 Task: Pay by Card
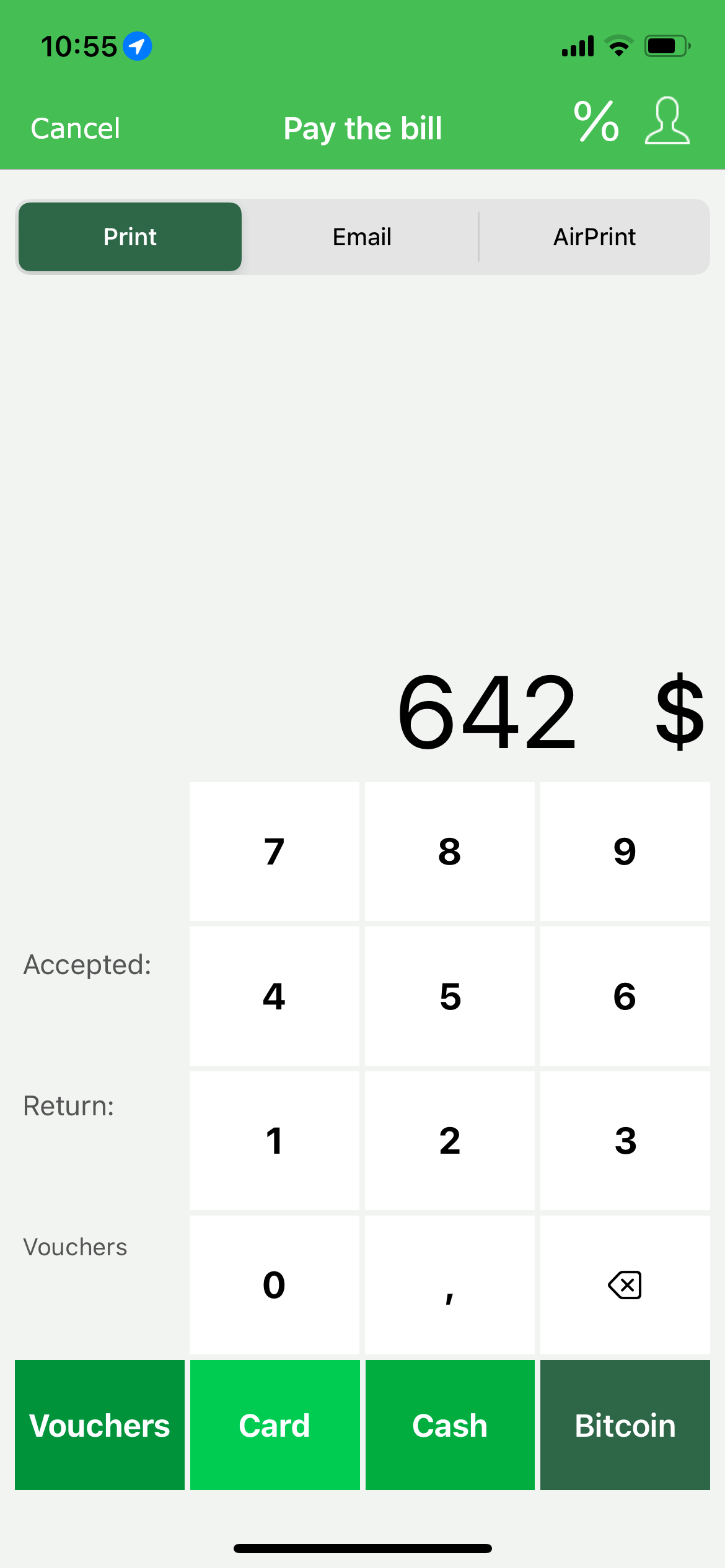click(x=275, y=1425)
